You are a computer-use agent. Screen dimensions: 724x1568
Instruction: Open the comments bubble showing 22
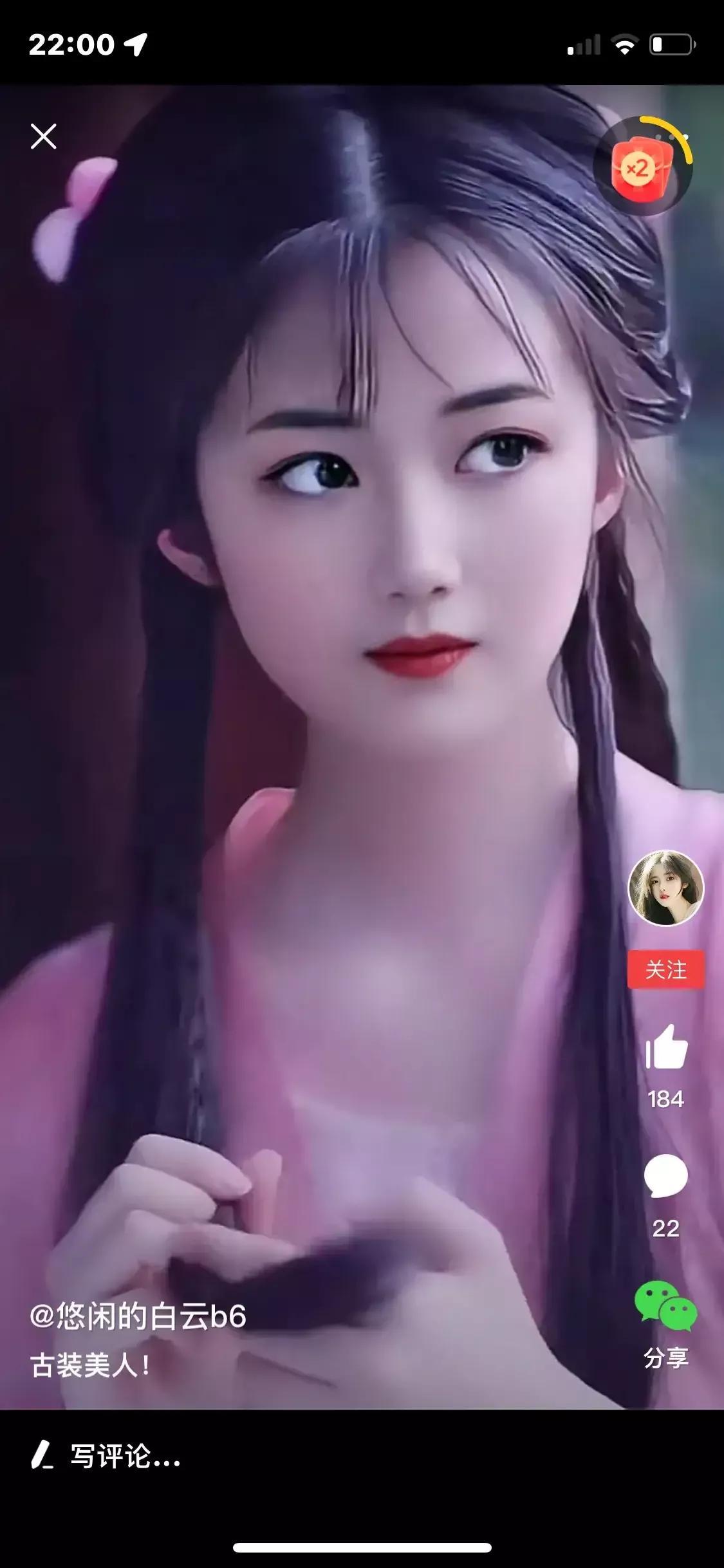(665, 1175)
